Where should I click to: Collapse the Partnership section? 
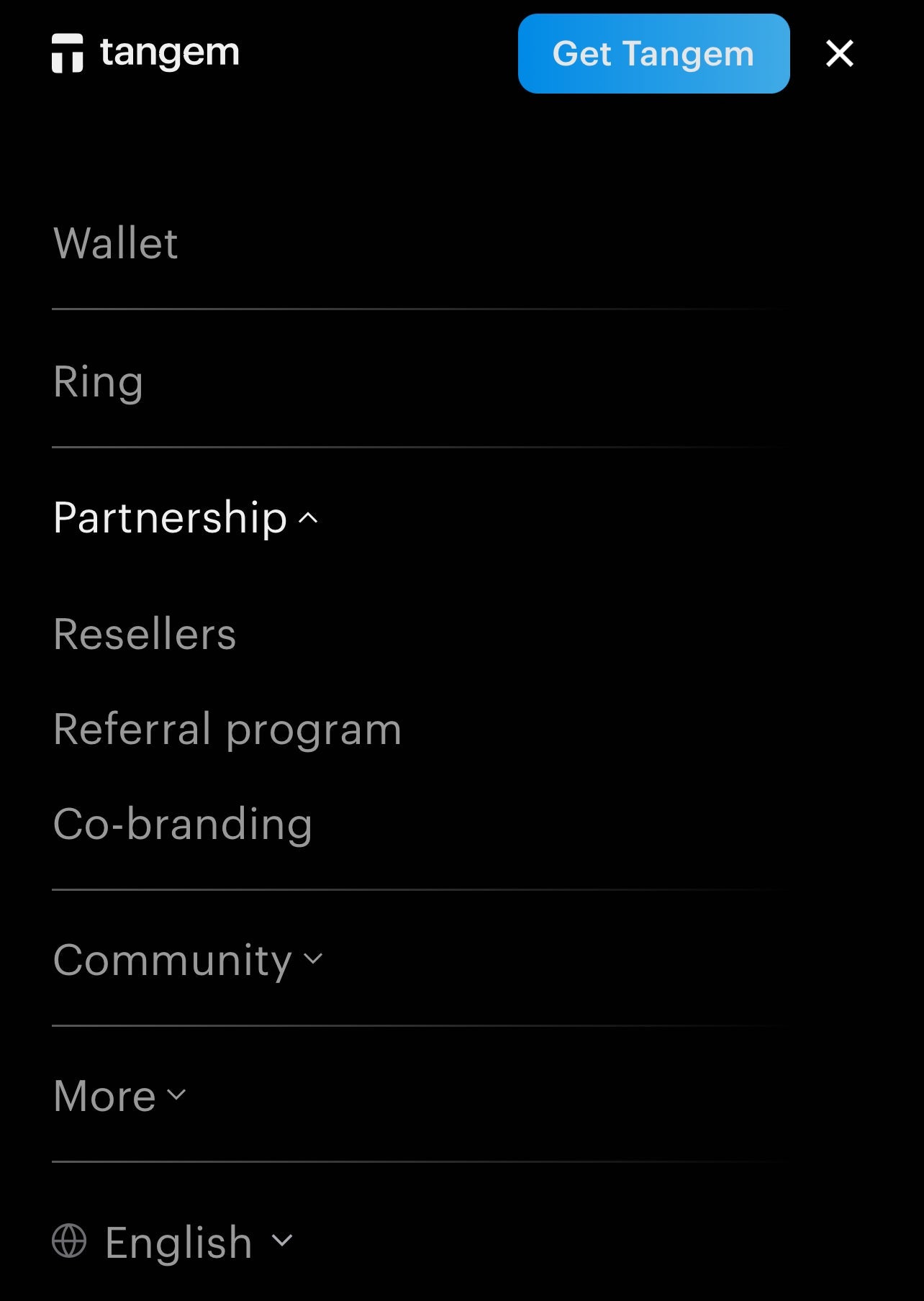click(x=186, y=517)
